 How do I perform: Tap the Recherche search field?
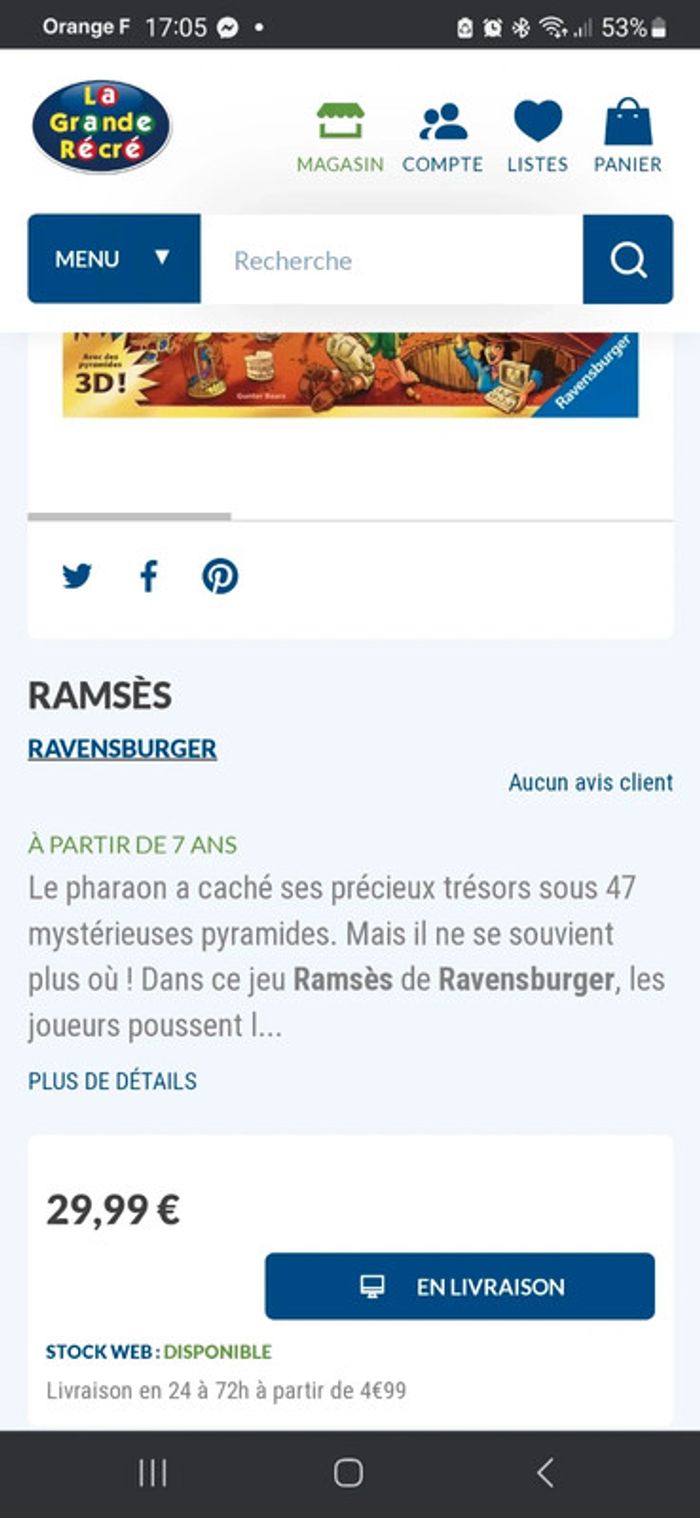point(391,260)
